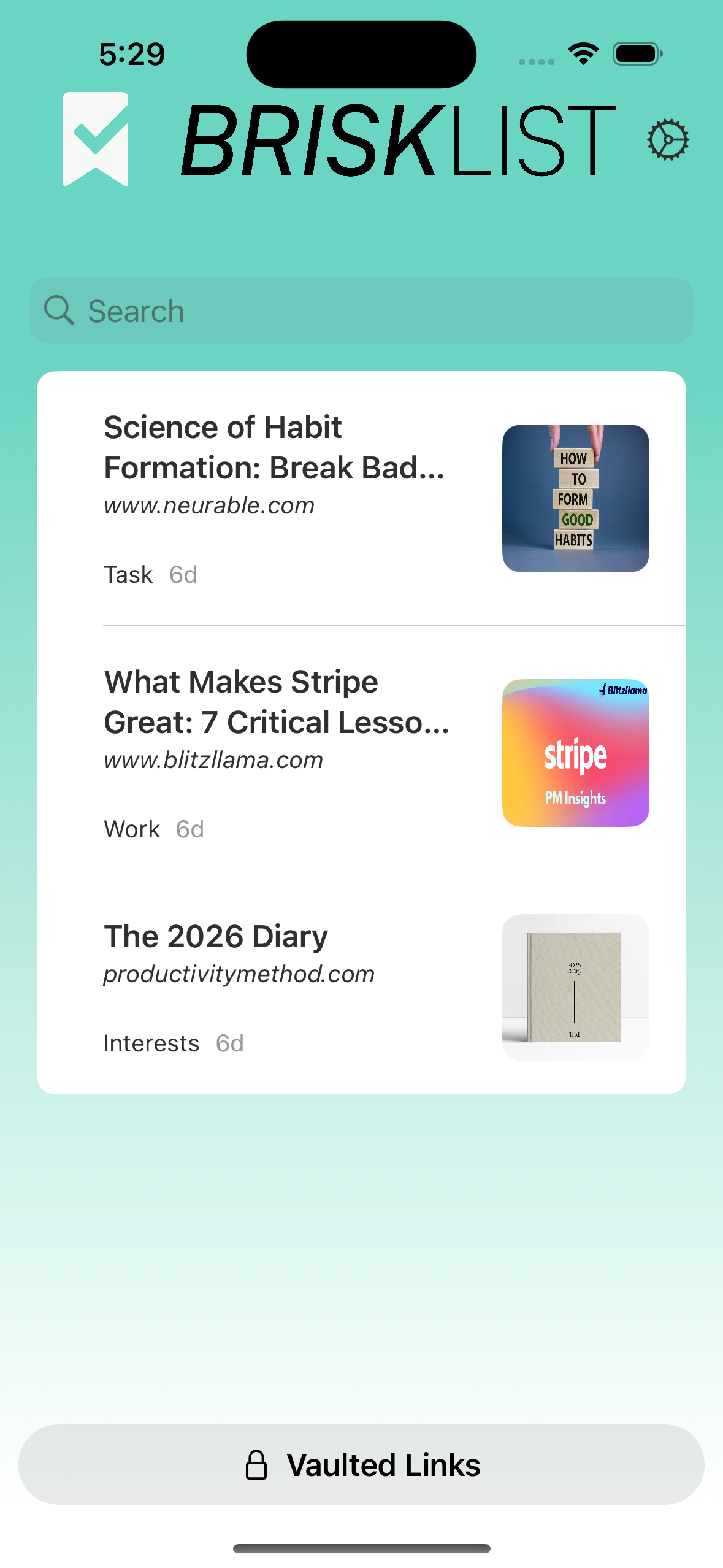Select the Work category tag
This screenshot has width=723, height=1568.
tap(131, 829)
